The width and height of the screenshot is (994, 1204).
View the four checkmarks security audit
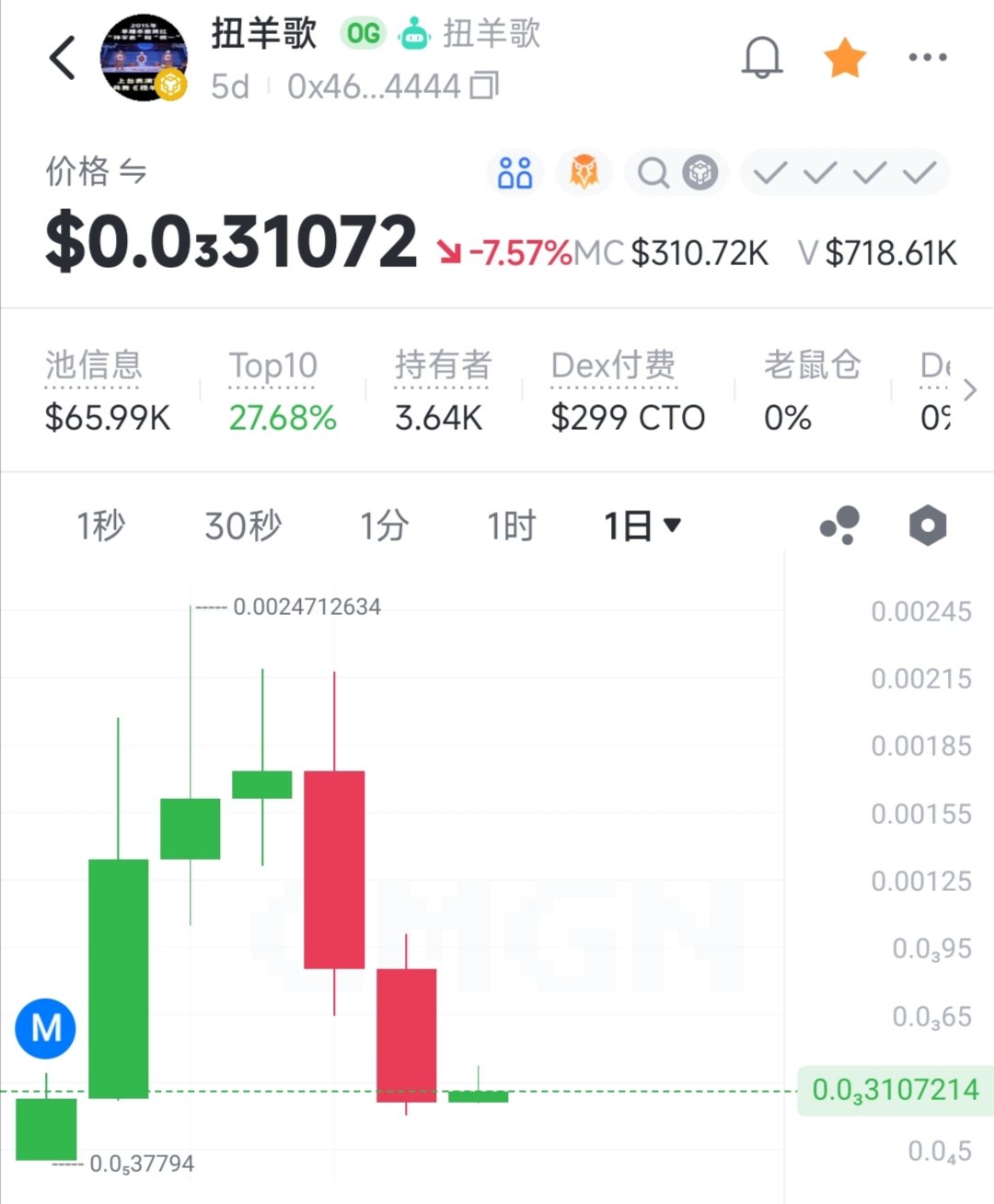pos(844,172)
